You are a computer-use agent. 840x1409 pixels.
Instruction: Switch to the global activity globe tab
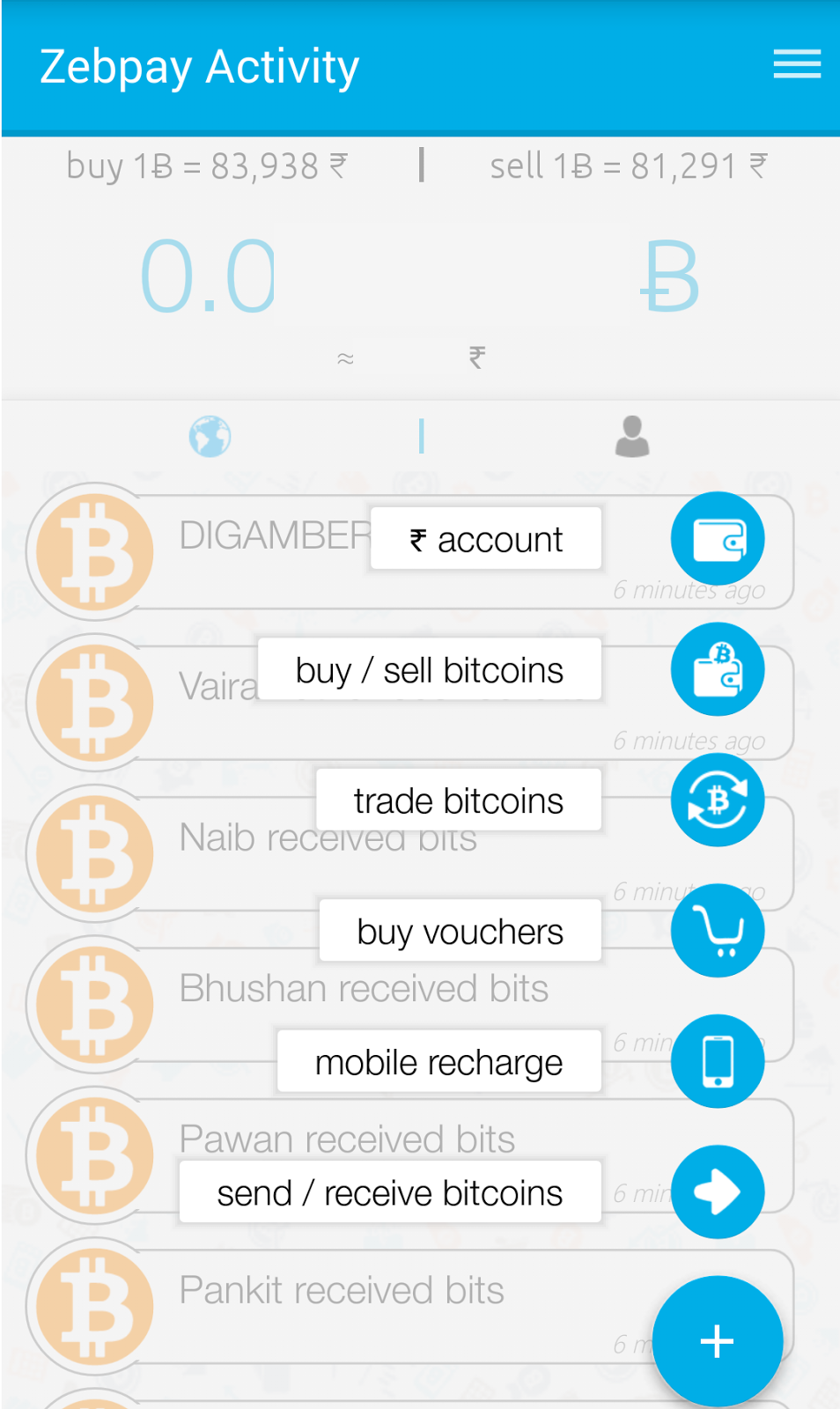pos(210,437)
